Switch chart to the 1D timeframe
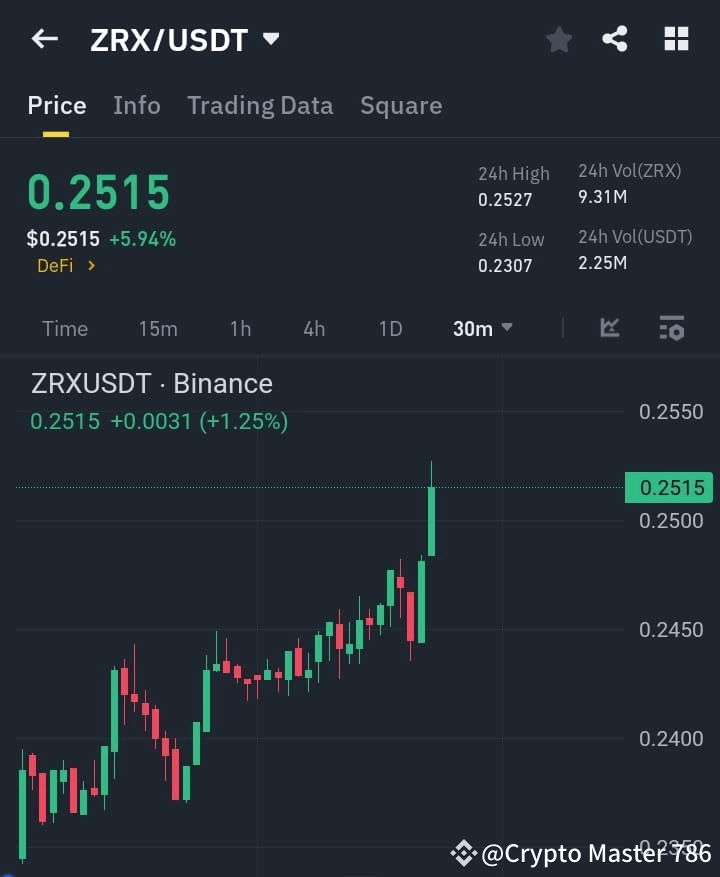 pos(390,328)
